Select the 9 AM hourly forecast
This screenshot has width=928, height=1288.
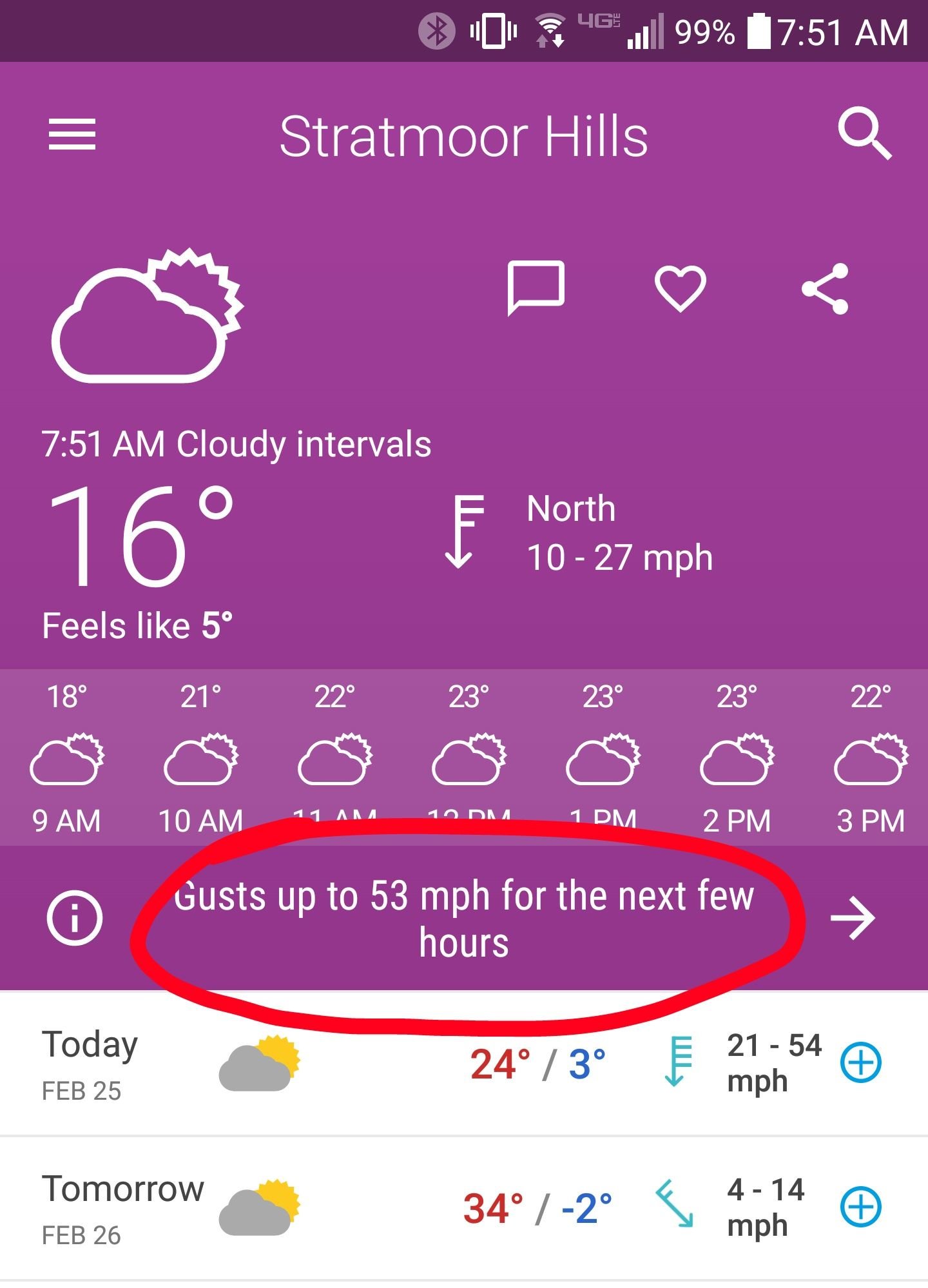pyautogui.click(x=67, y=758)
